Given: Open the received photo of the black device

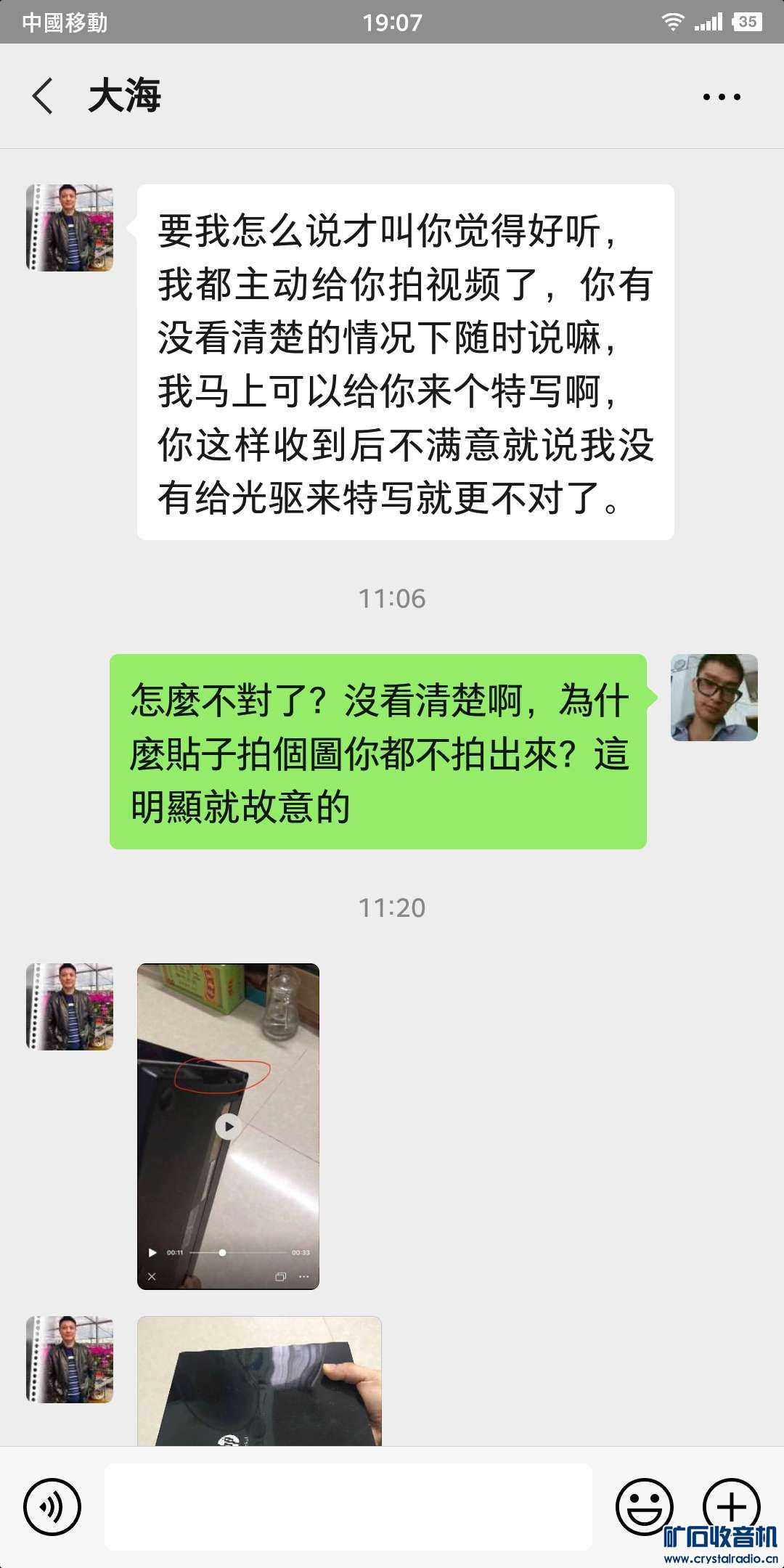Looking at the screenshot, I should [259, 1381].
